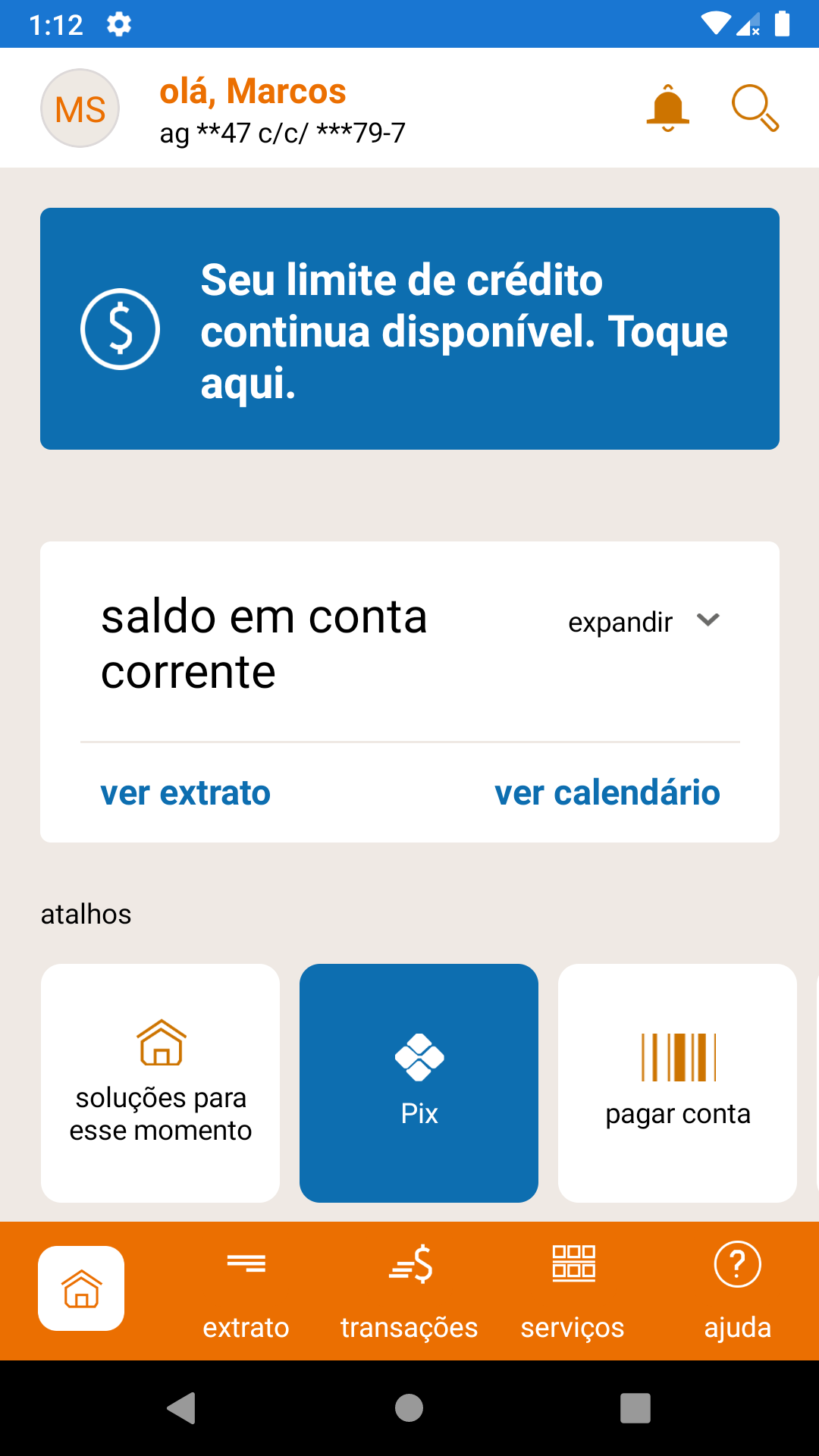Viewport: 819px width, 1456px height.
Task: Open ver calendário link
Action: tap(607, 793)
